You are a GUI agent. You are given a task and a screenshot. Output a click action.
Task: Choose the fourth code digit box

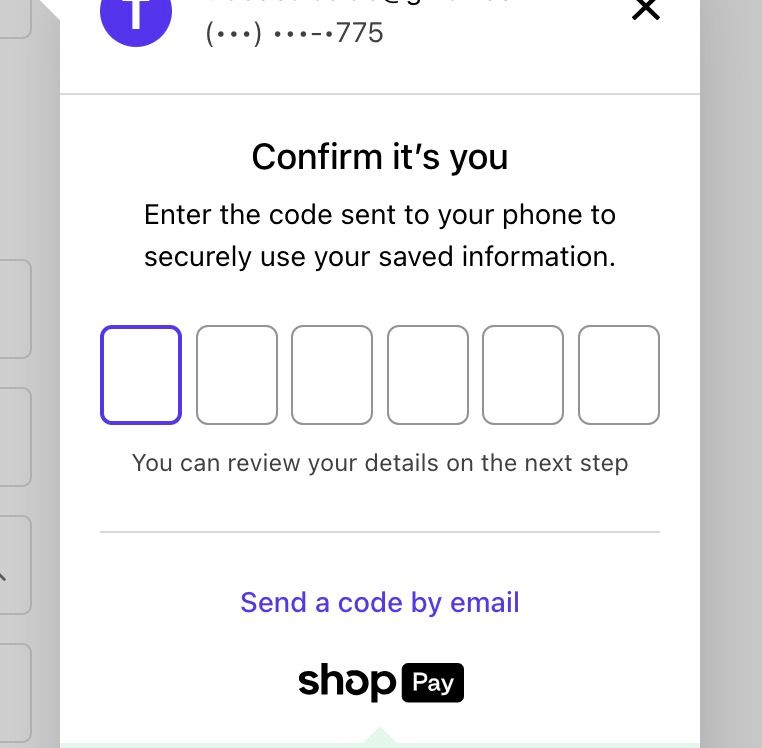[x=428, y=375]
